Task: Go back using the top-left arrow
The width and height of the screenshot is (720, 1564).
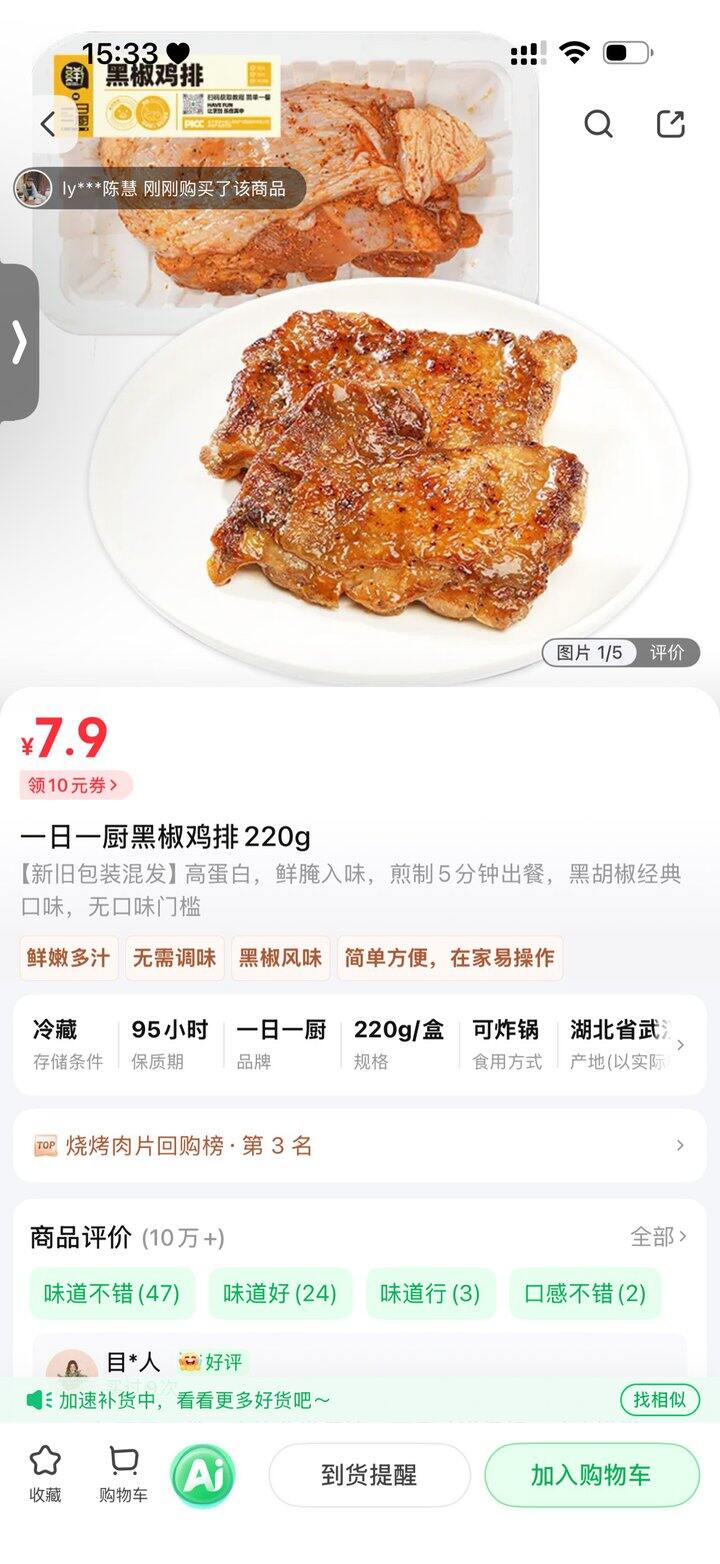Action: tap(47, 125)
